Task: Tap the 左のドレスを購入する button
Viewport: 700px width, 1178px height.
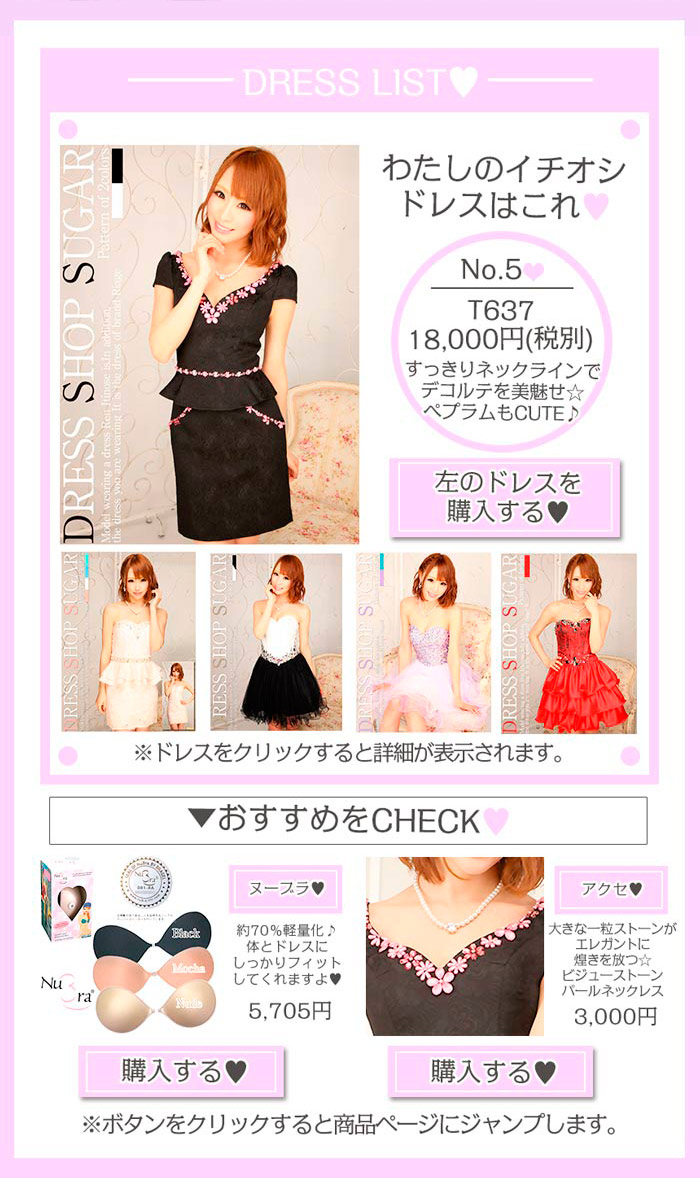Action: [x=505, y=497]
